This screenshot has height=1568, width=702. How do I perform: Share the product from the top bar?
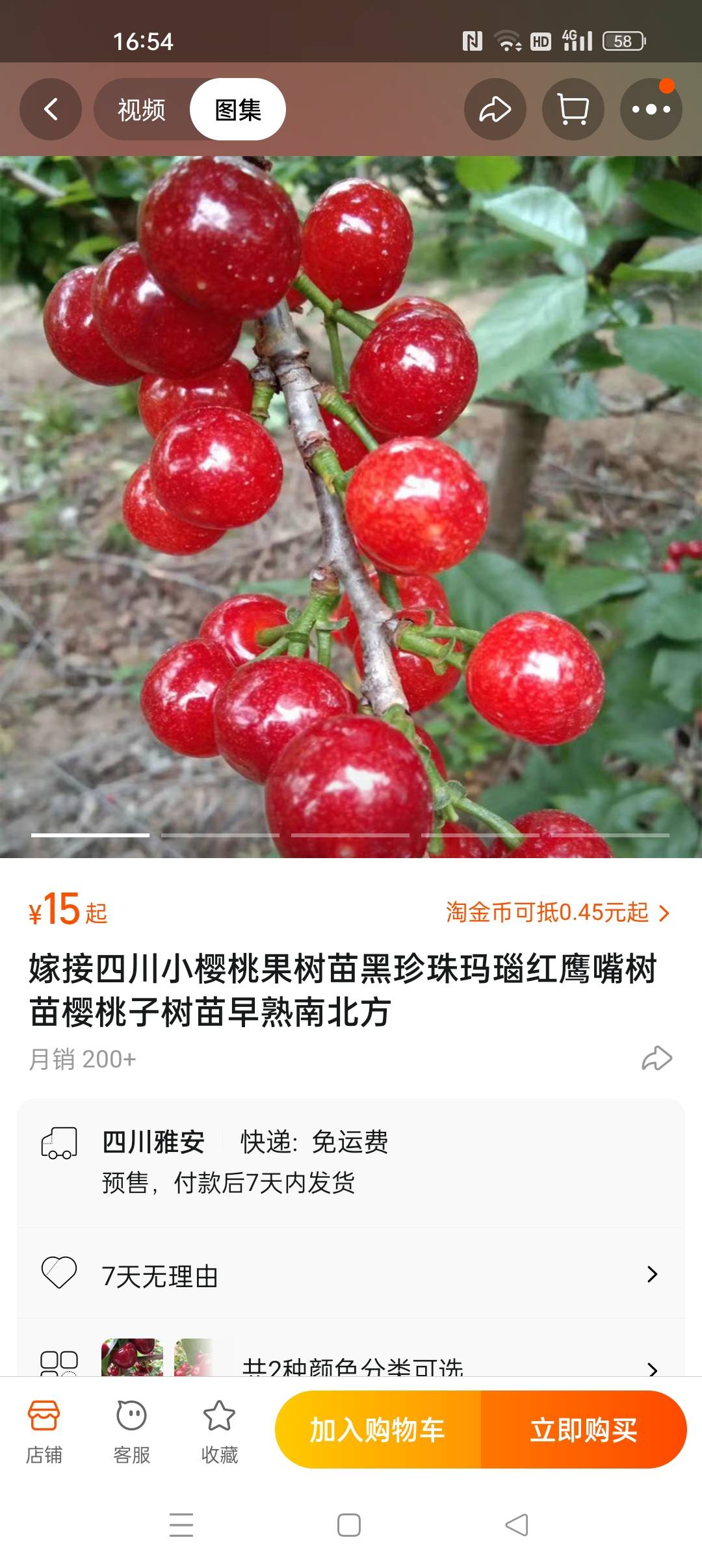click(495, 109)
